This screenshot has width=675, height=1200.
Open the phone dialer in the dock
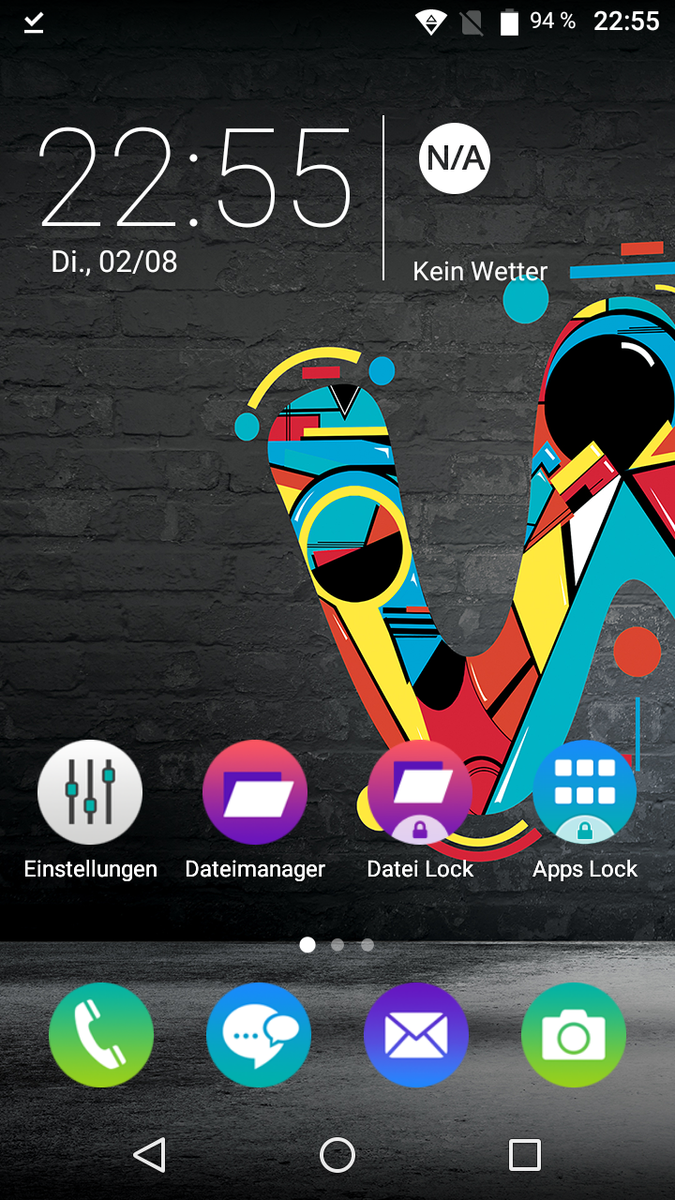pos(101,1035)
